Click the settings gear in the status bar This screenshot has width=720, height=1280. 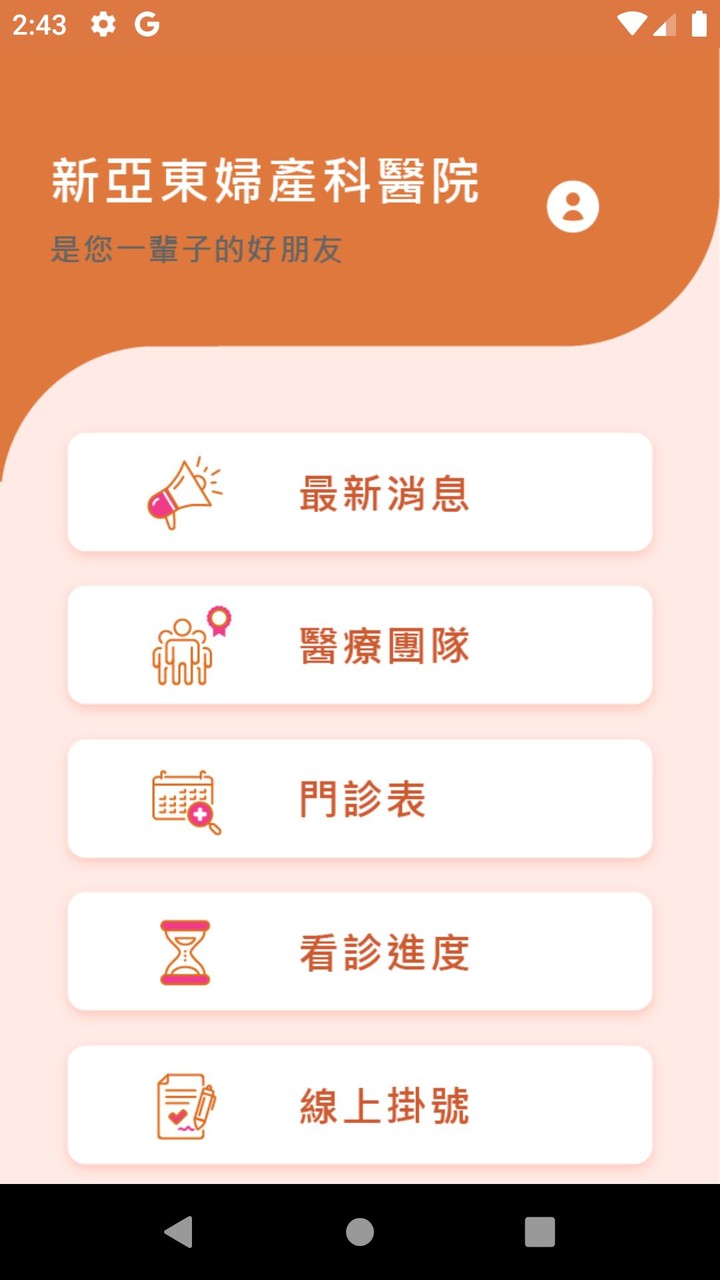click(102, 24)
